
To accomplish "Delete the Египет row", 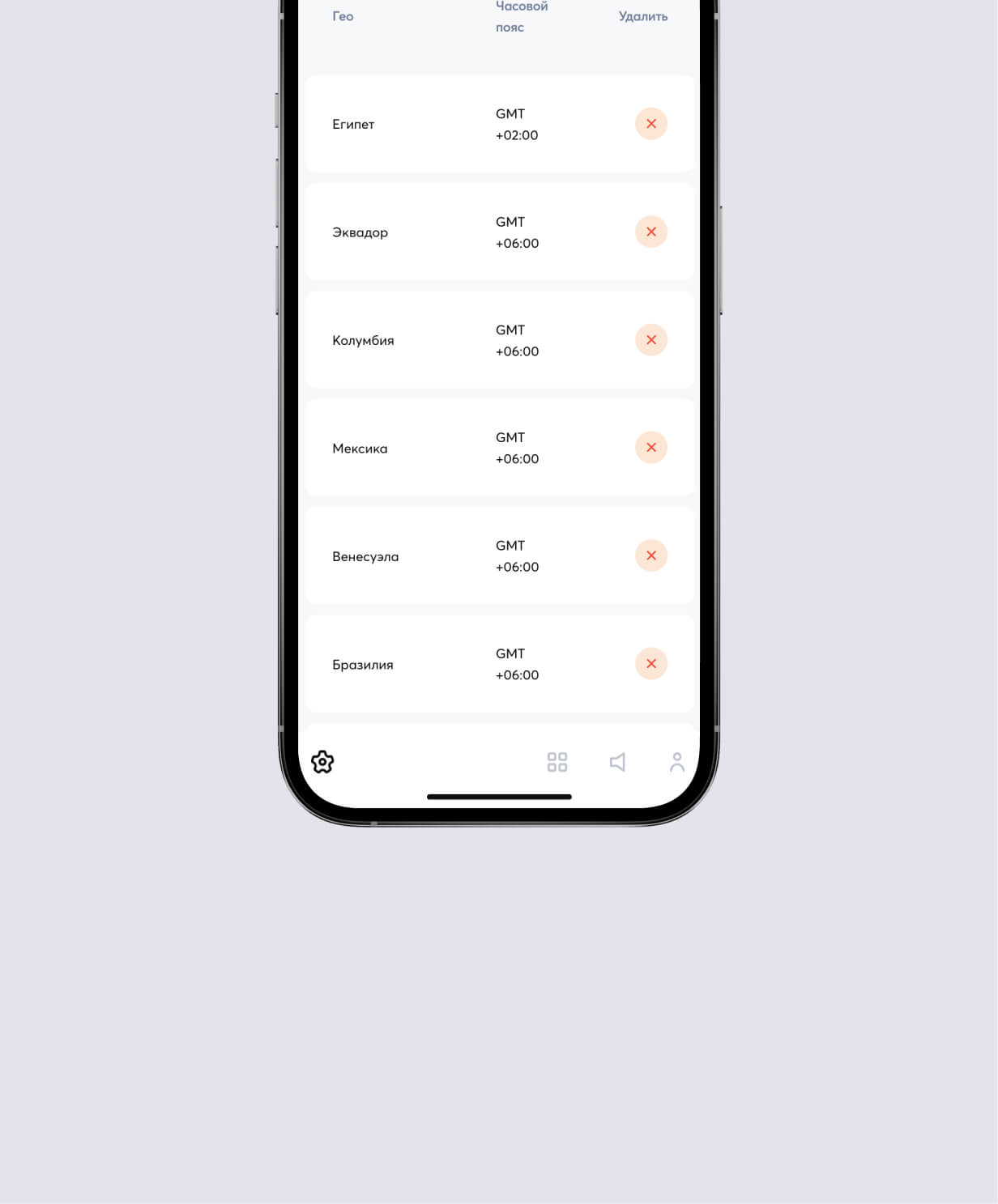I will 650,124.
